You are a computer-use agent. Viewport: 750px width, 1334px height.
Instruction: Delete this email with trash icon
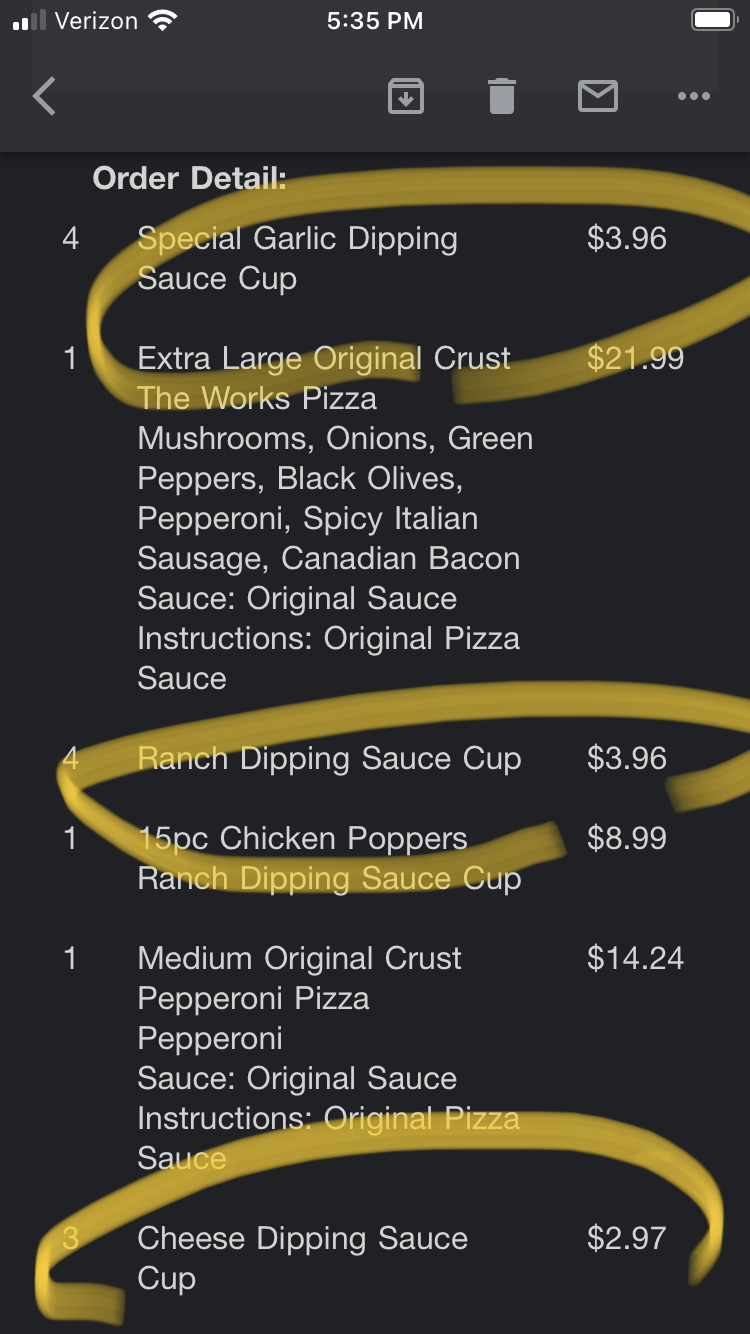[x=501, y=97]
